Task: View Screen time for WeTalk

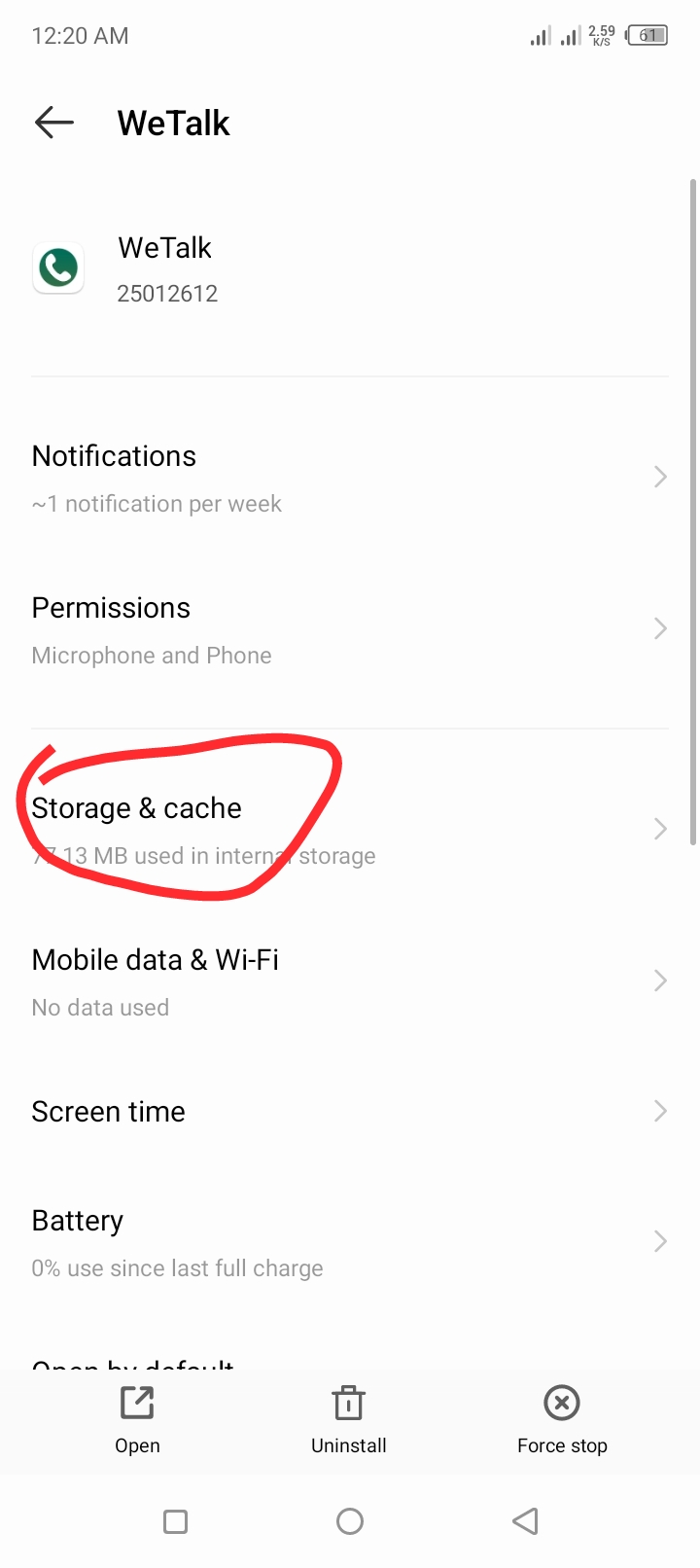Action: click(350, 1112)
